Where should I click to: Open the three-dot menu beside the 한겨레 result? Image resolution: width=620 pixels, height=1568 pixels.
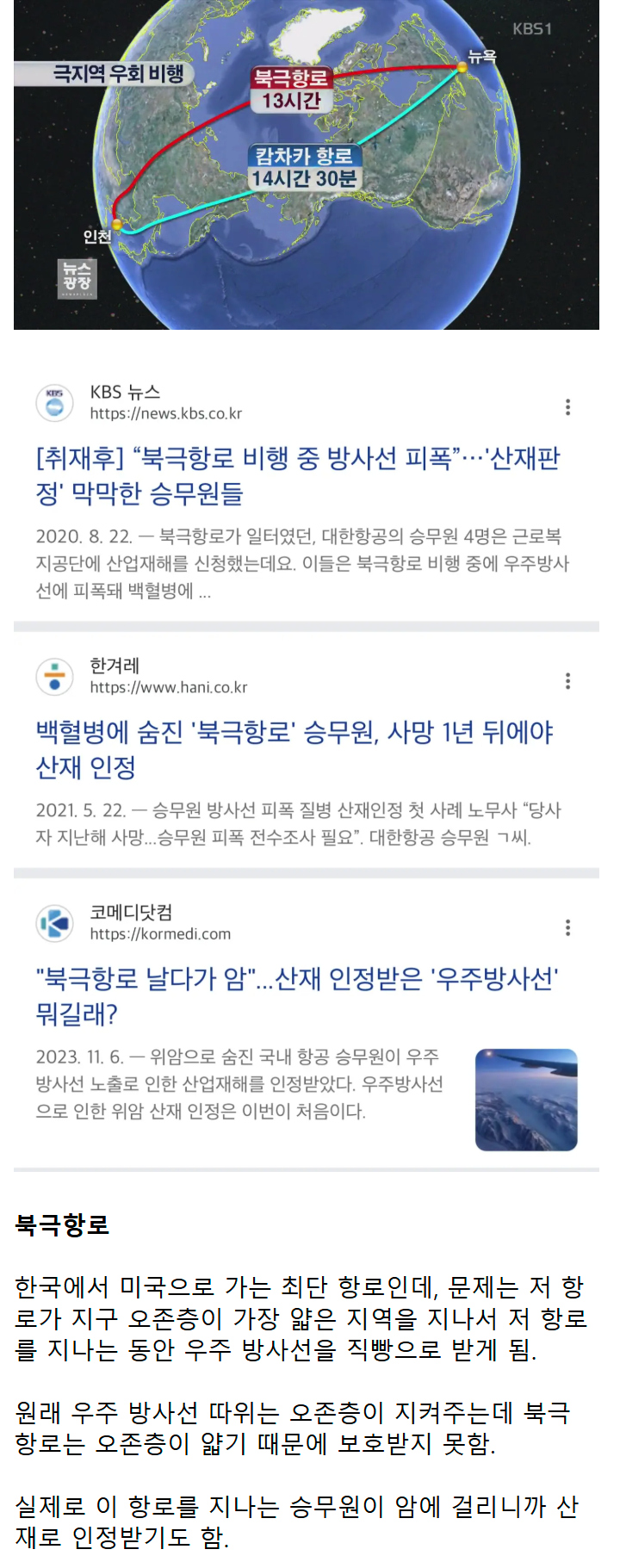(x=567, y=681)
